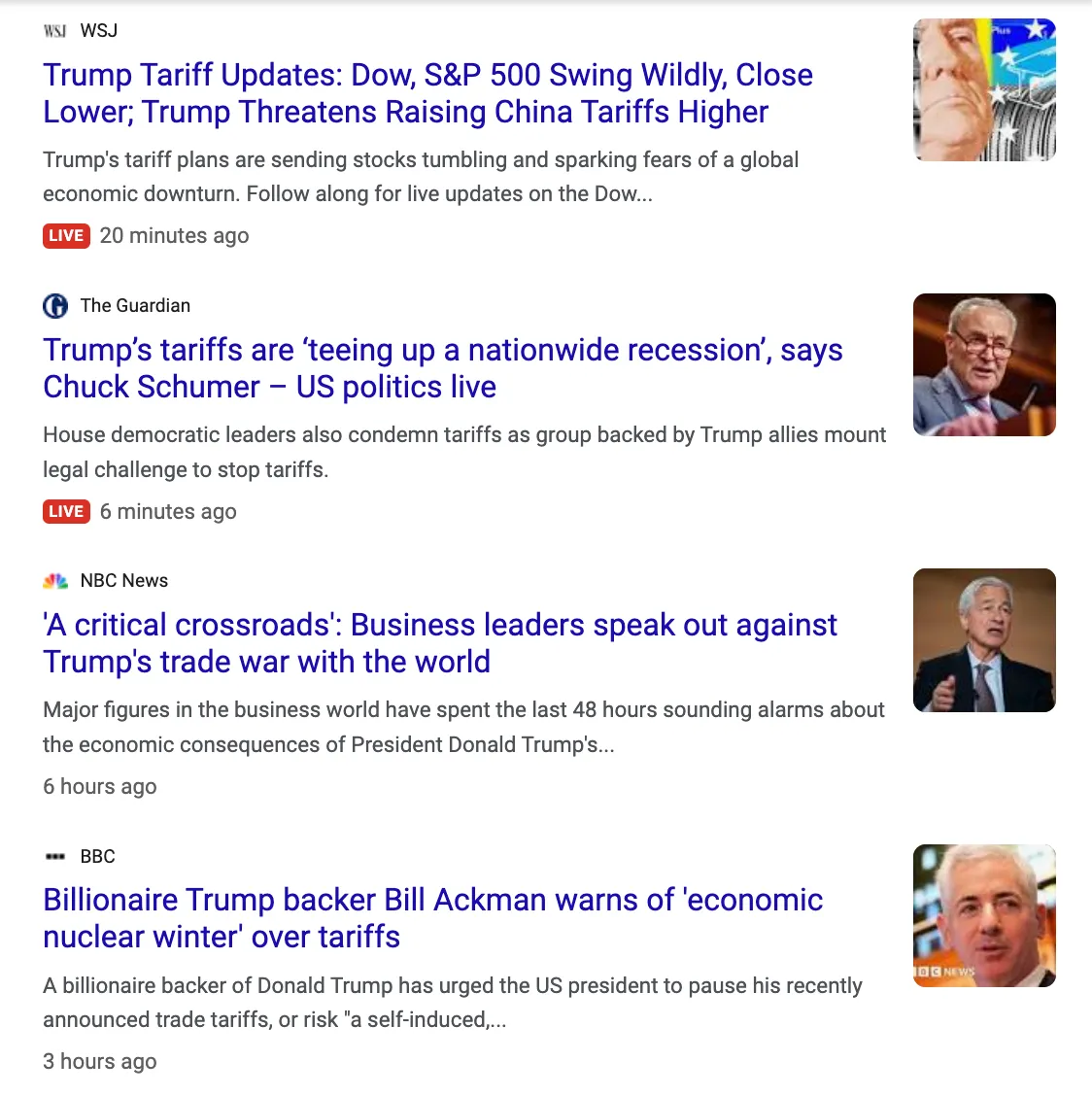Tap the WSJ article thumbnail image
This screenshot has height=1096, width=1092.
tap(984, 89)
